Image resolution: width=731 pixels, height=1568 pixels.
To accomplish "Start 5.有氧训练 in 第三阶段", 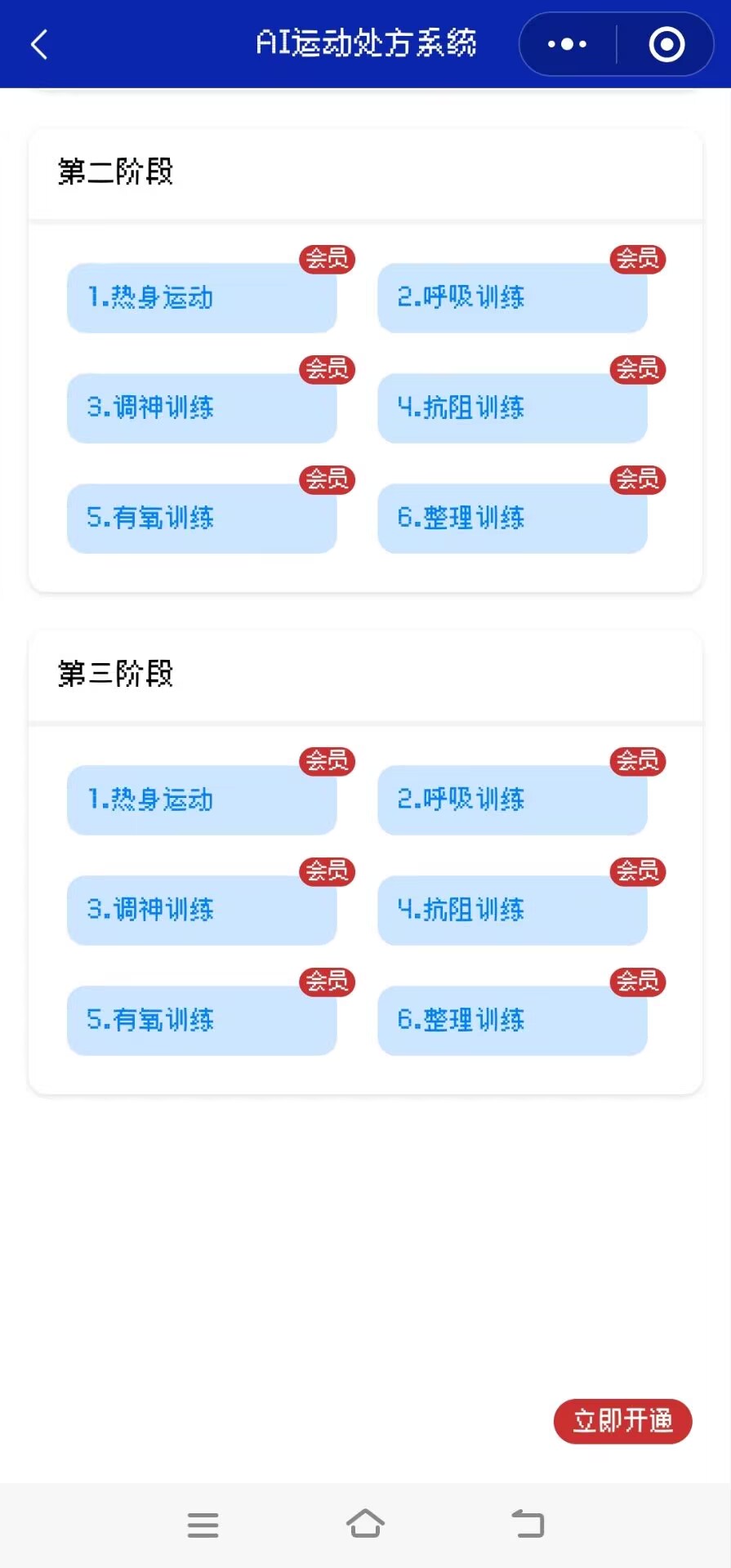I will pyautogui.click(x=202, y=1021).
